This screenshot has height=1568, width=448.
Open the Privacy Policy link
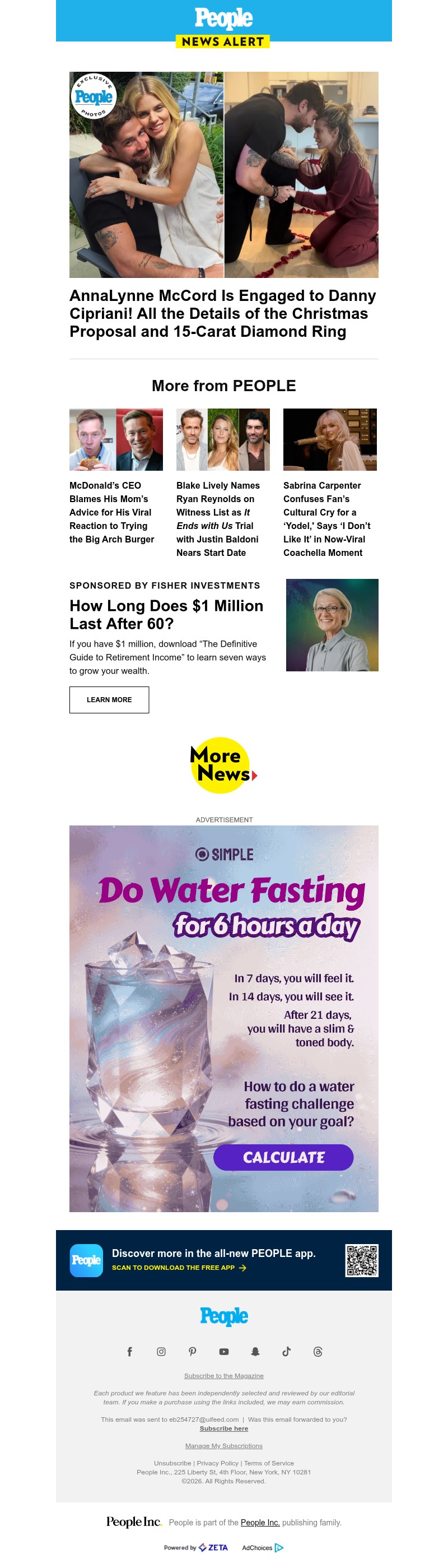[x=217, y=1463]
